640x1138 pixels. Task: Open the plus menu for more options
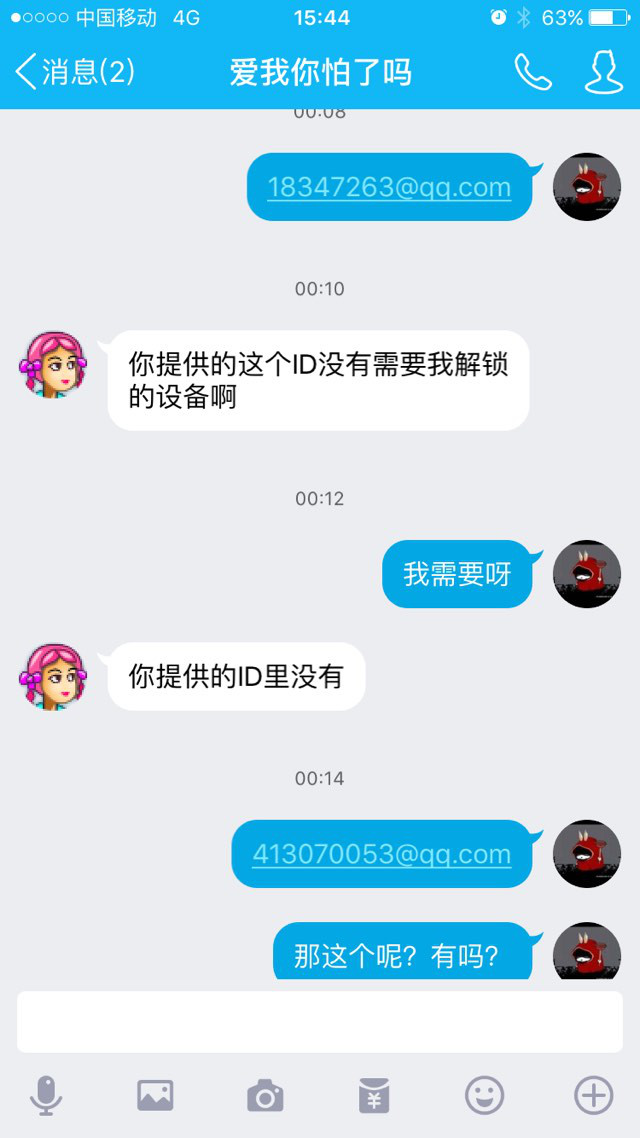click(x=593, y=1096)
